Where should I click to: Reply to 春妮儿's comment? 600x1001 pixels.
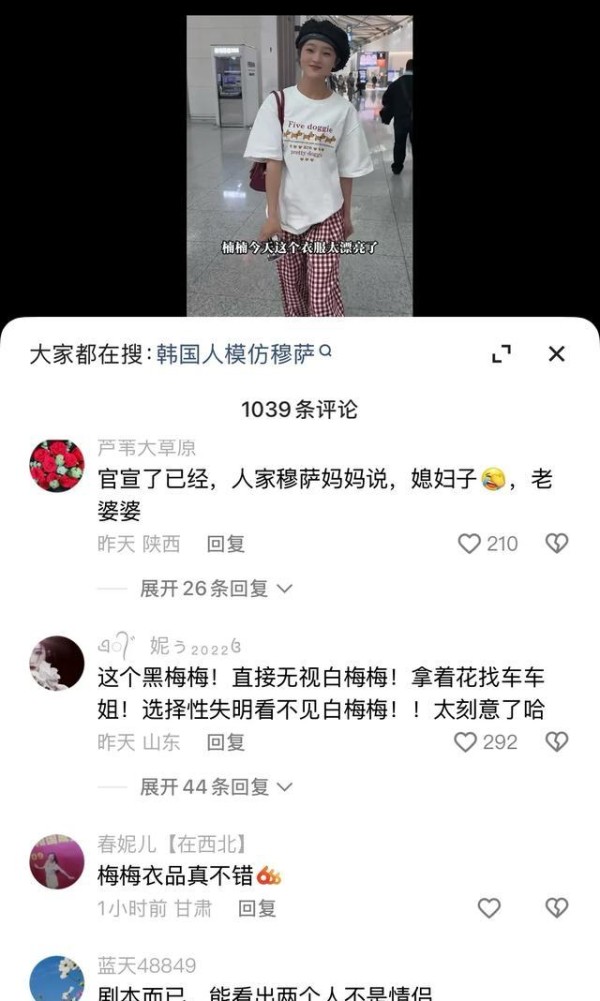(x=257, y=908)
